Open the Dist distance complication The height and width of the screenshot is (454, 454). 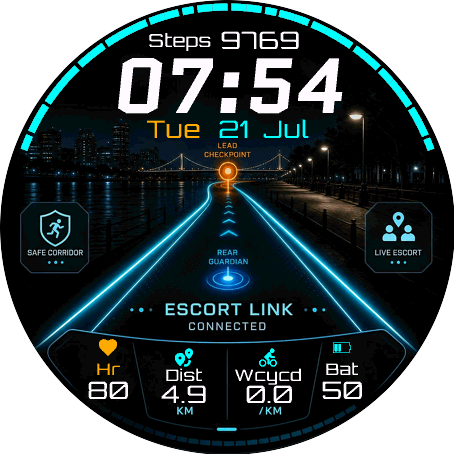click(184, 382)
